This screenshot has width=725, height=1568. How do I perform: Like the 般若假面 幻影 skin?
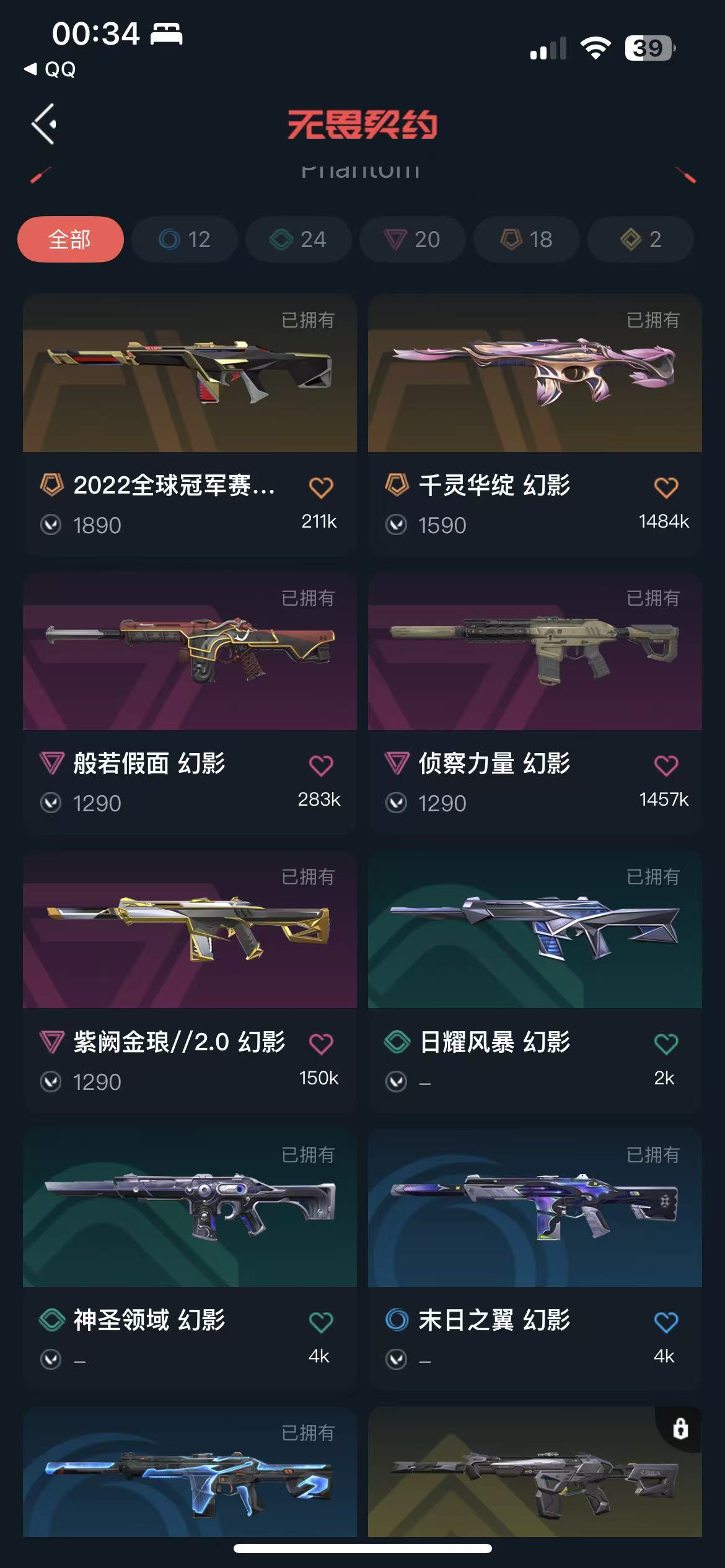pos(321,766)
